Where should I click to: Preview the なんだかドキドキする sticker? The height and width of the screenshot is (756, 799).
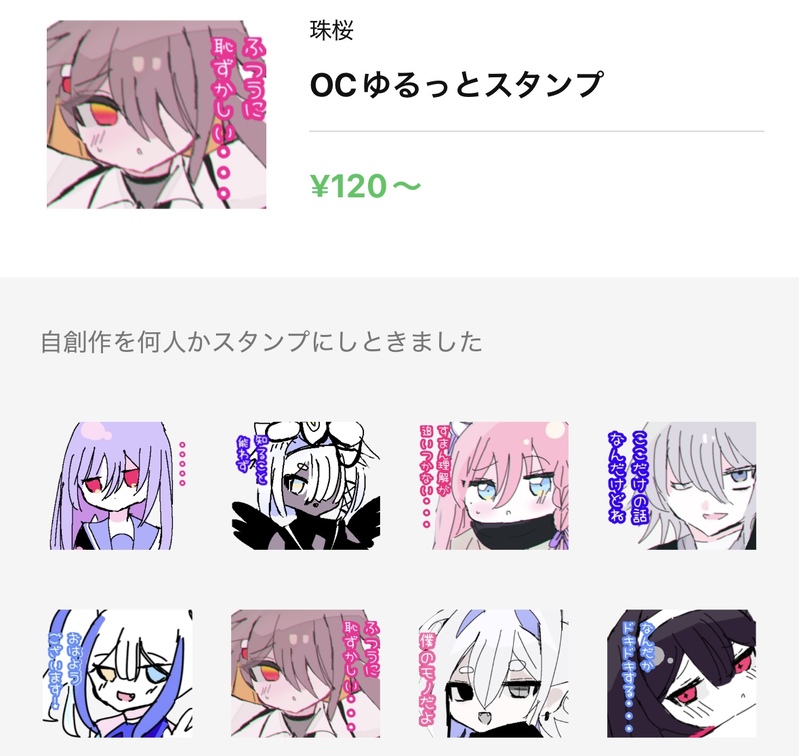pos(680,673)
